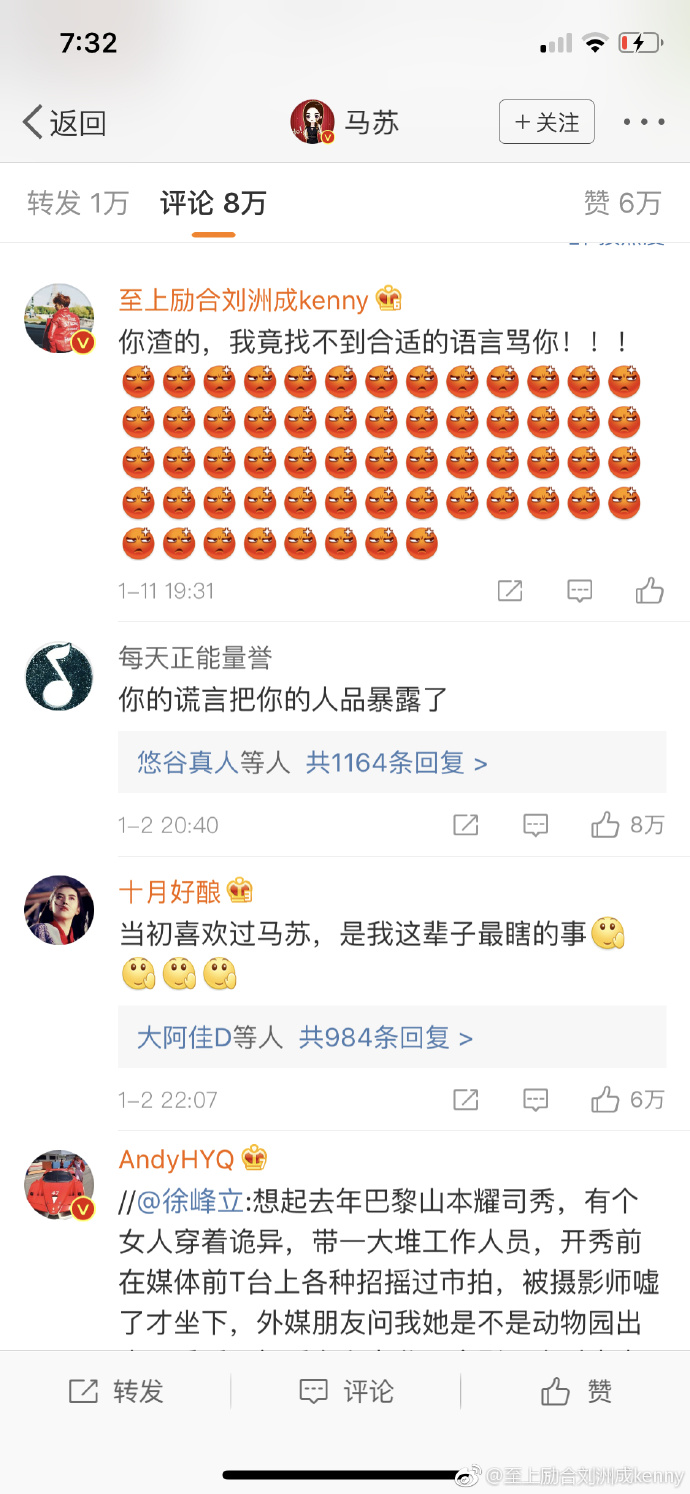The image size is (690, 1494).
Task: Like 十月好酿's comment
Action: point(605,1100)
